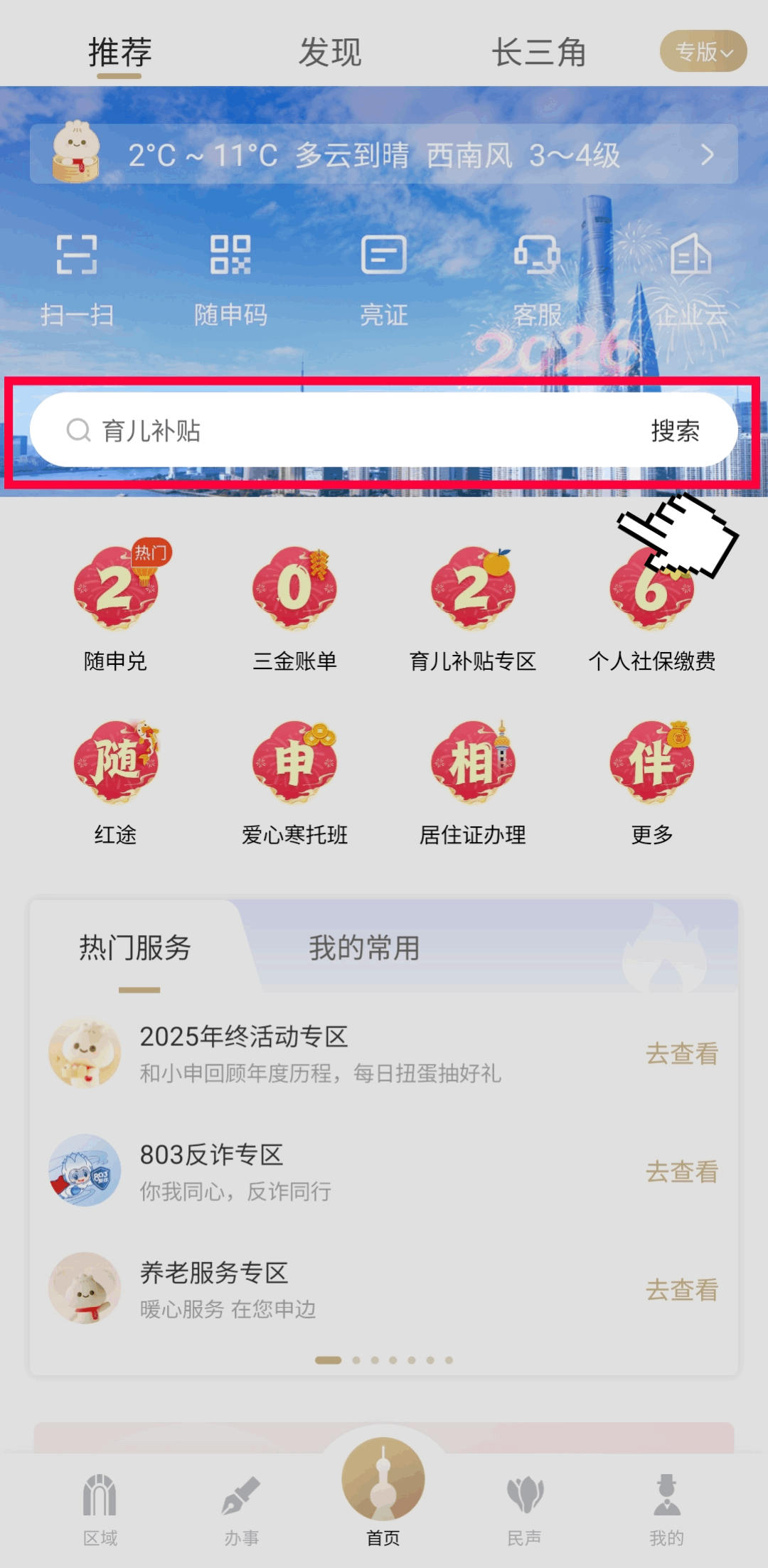Open the 企业云 enterprise cloud
The height and width of the screenshot is (1568, 768).
(690, 277)
